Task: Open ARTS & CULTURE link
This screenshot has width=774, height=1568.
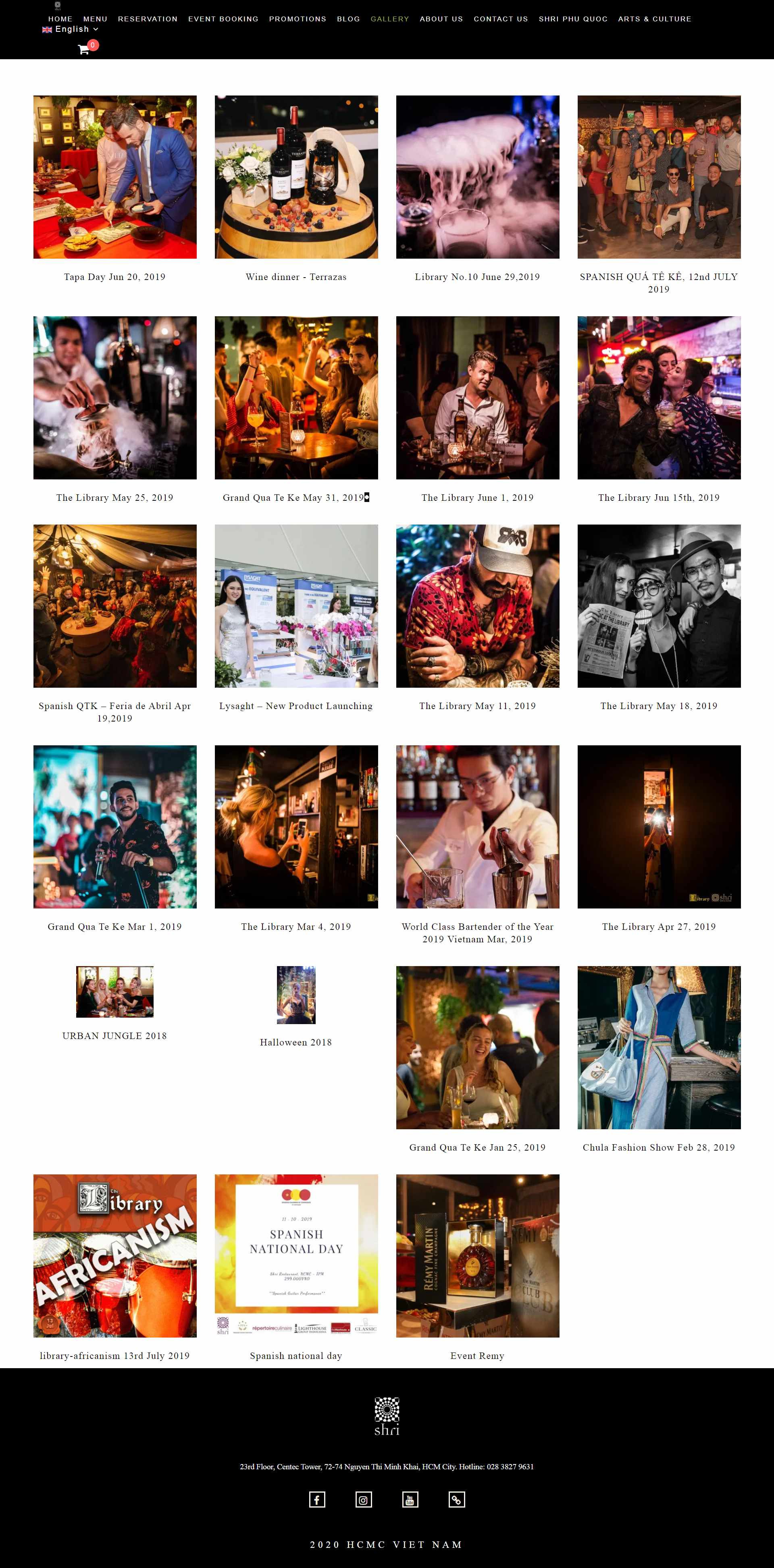Action: 654,19
